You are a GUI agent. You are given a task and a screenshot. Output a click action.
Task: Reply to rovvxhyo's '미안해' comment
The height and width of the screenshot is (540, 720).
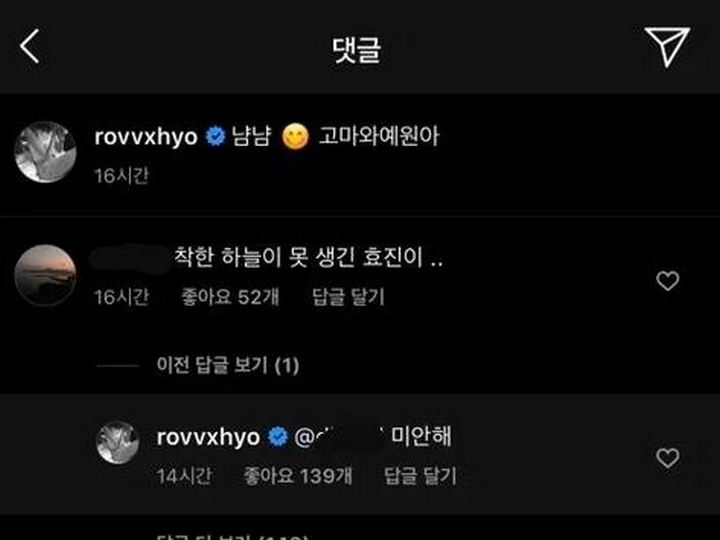[x=420, y=476]
